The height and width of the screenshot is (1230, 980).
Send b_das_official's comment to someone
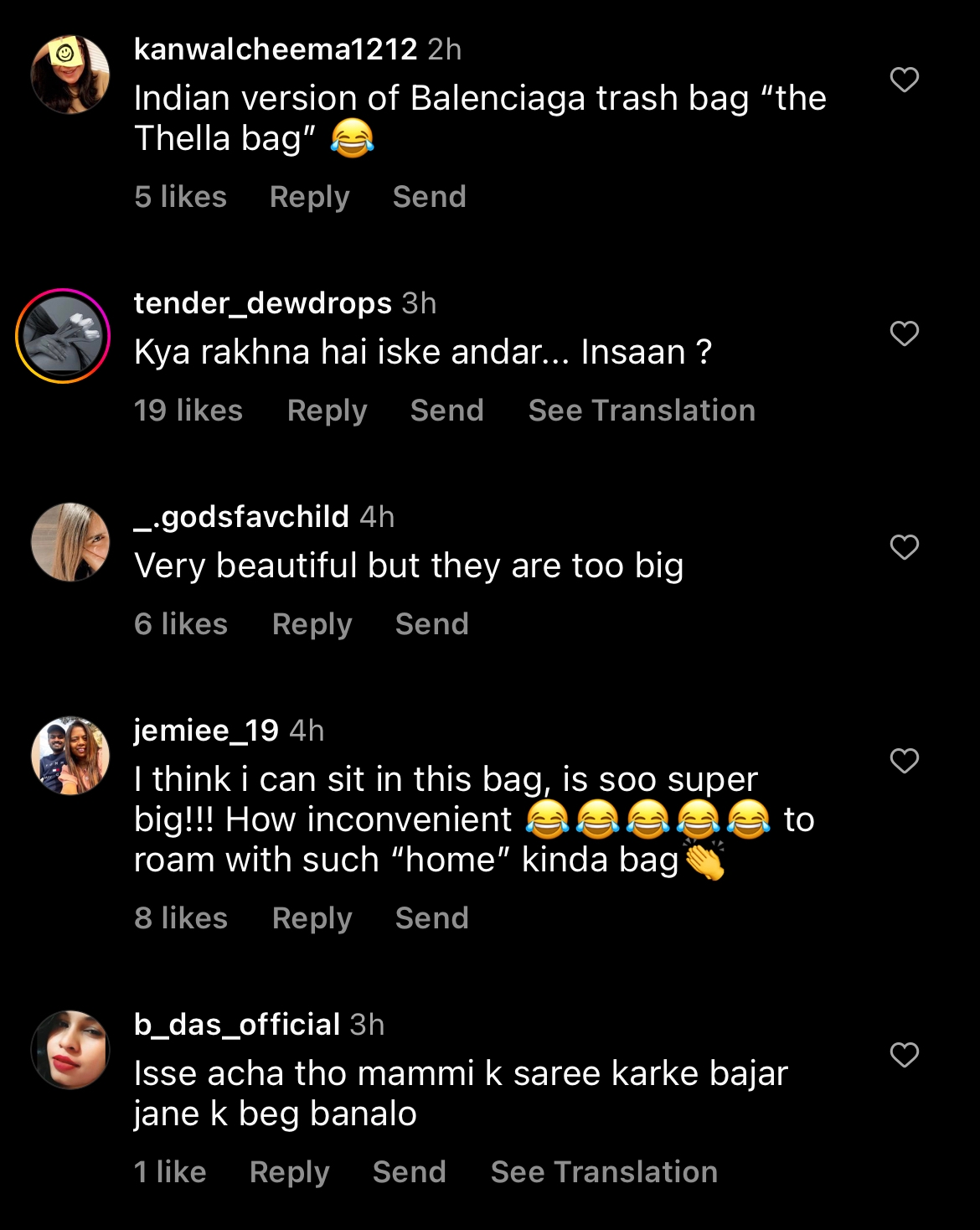[409, 1172]
